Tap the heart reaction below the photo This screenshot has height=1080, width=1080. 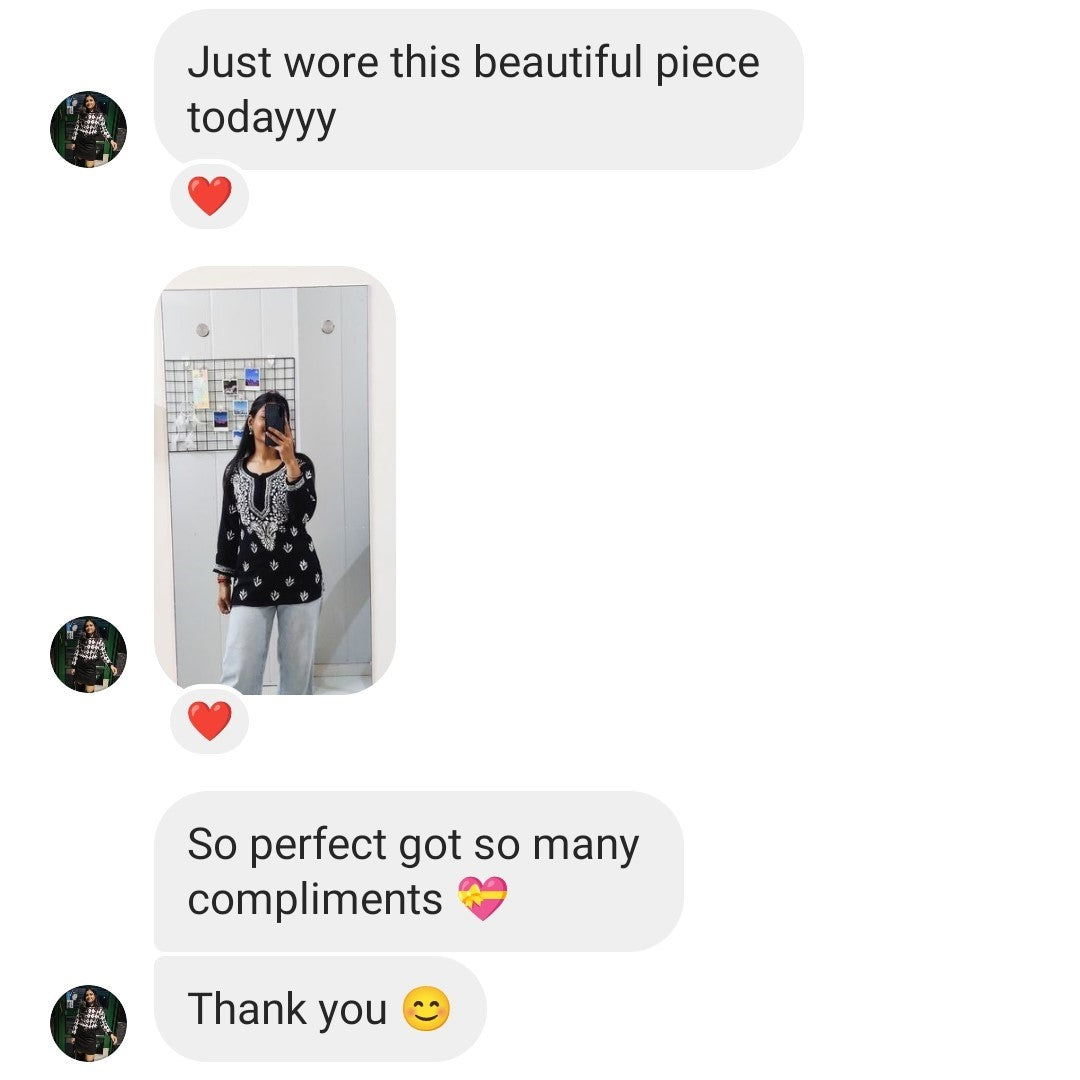click(x=210, y=721)
